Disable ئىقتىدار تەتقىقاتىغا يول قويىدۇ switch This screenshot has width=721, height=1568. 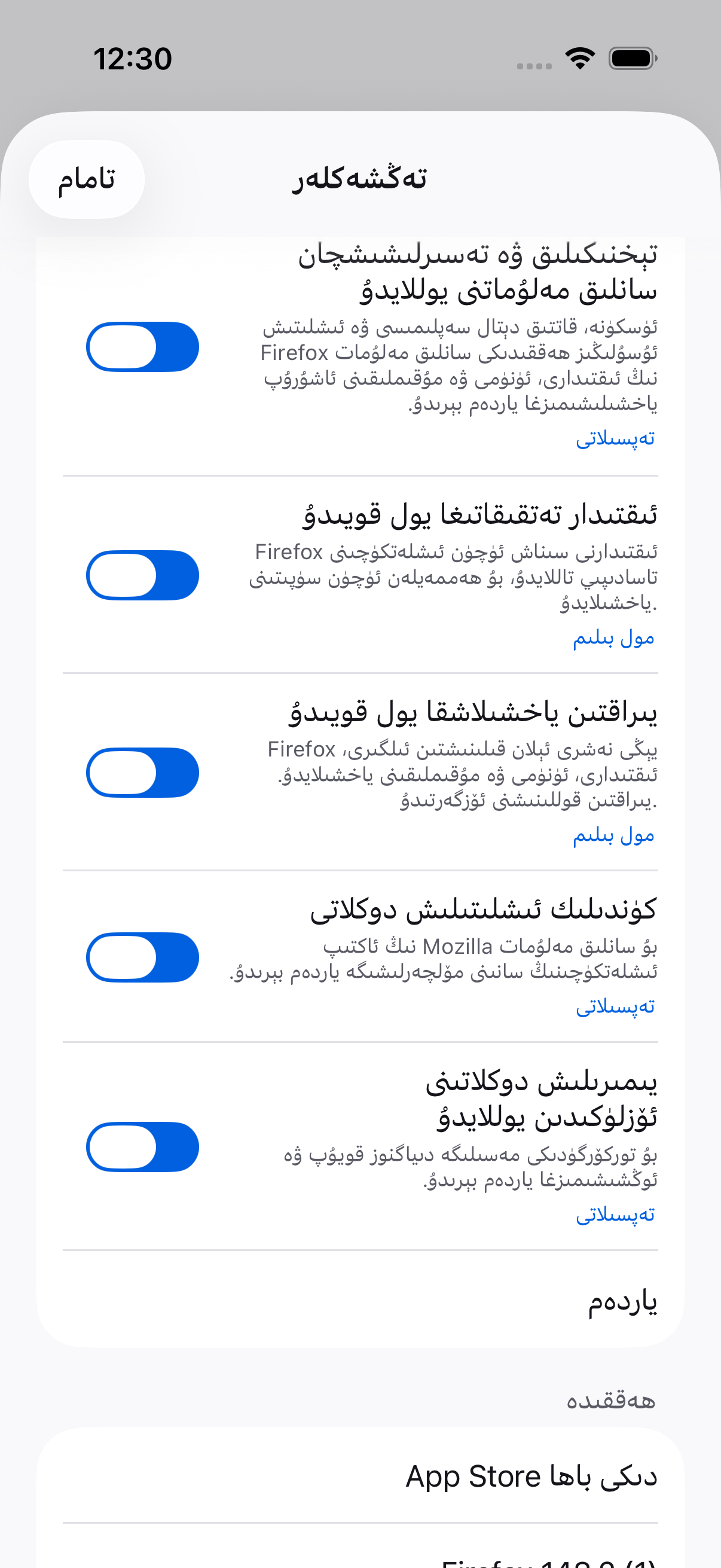point(142,575)
